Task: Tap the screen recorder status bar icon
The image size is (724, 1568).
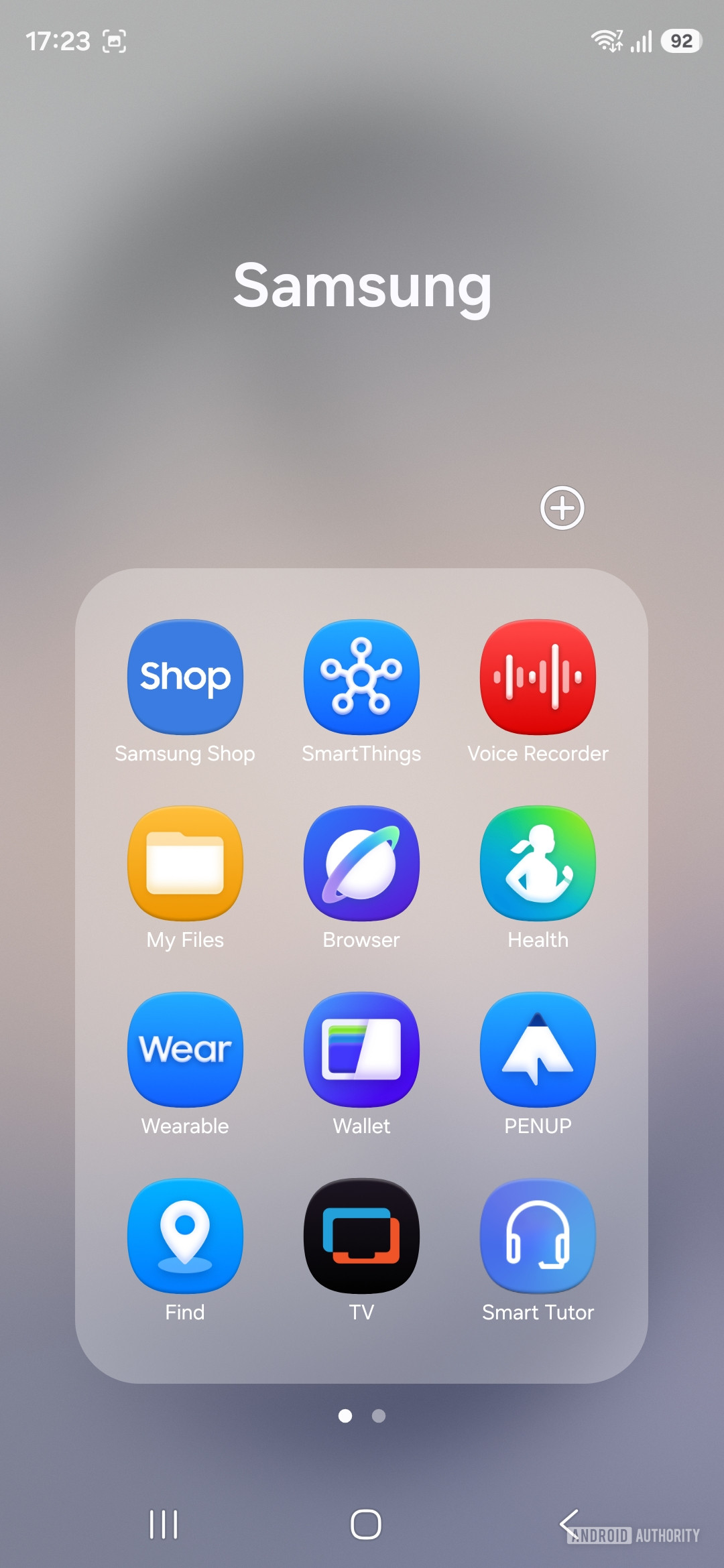Action: tap(115, 40)
